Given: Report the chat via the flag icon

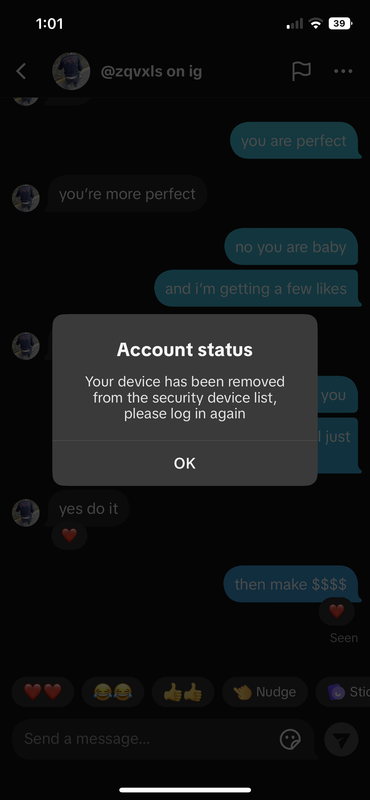Looking at the screenshot, I should point(301,71).
